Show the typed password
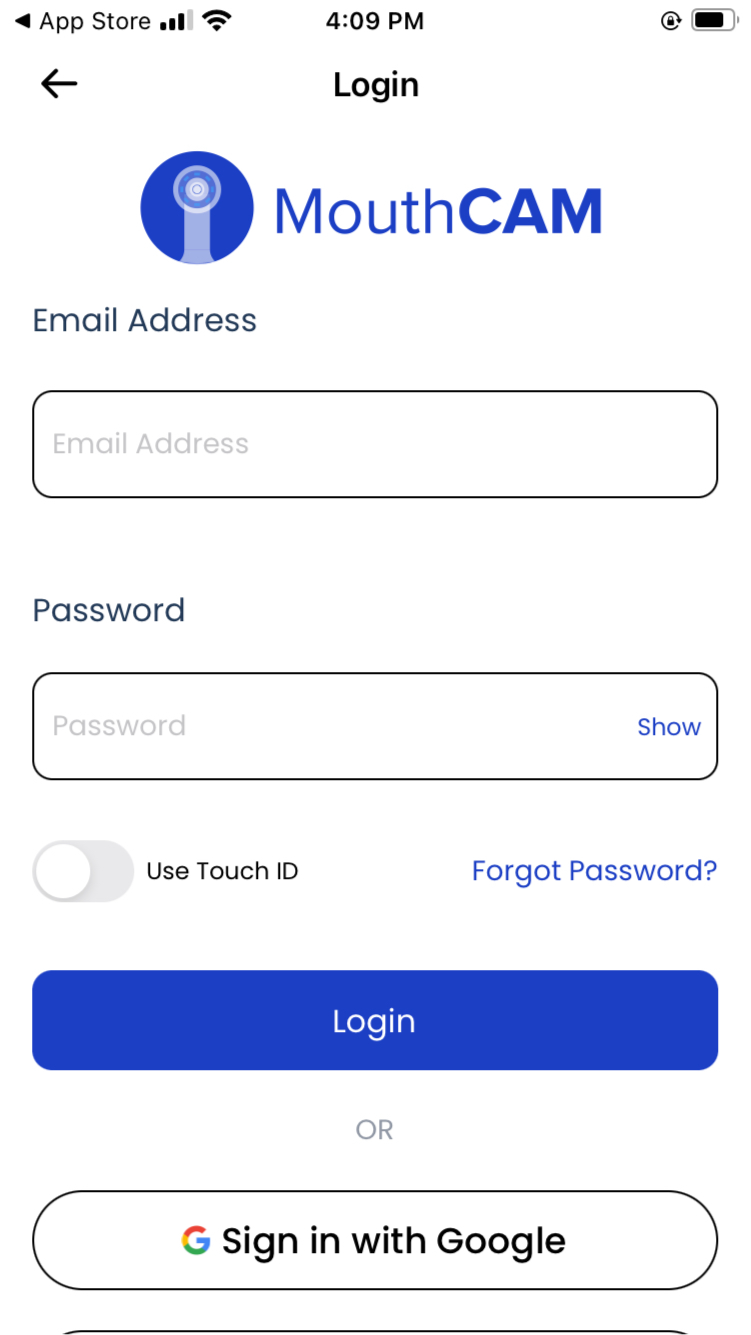Viewport: 751px width, 1335px height. pos(669,727)
